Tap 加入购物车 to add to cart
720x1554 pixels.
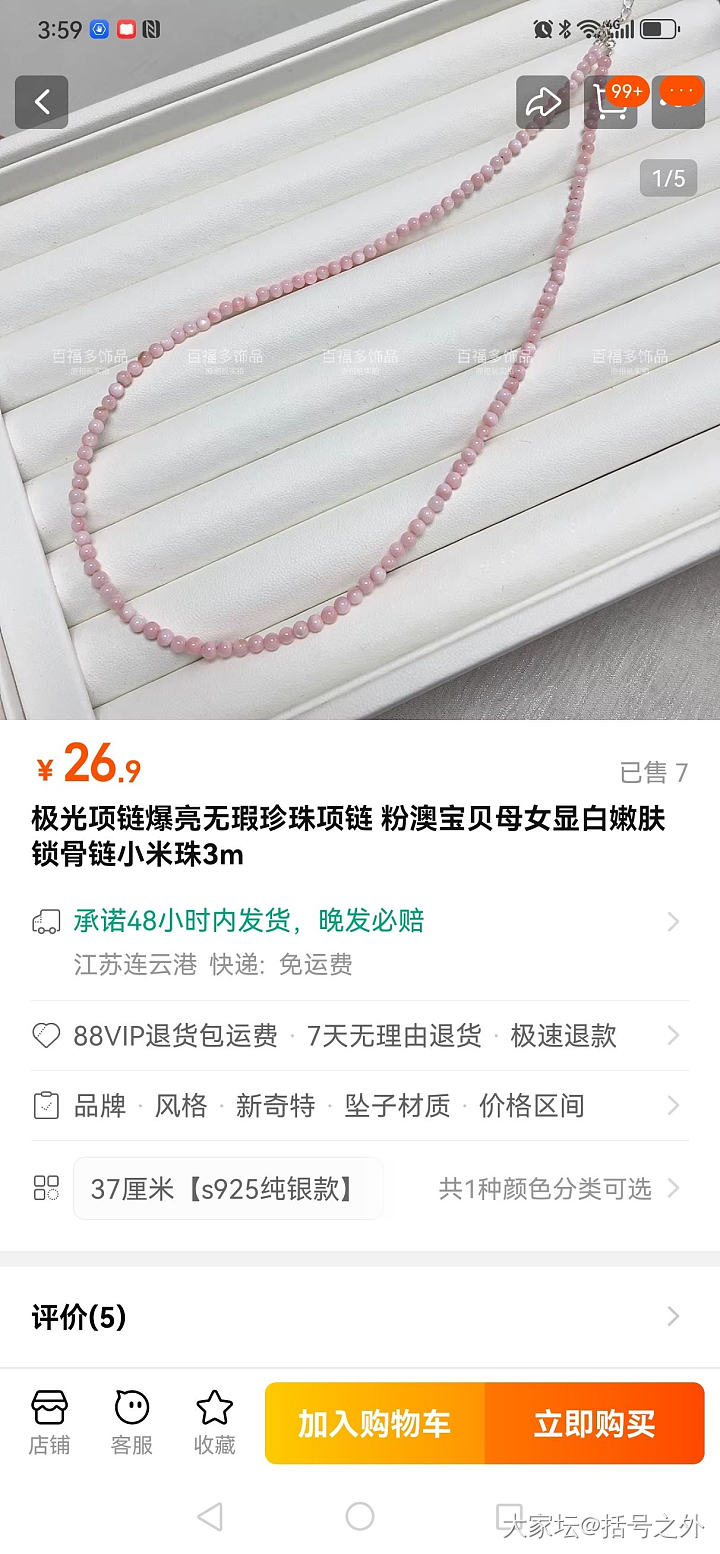click(x=375, y=1423)
